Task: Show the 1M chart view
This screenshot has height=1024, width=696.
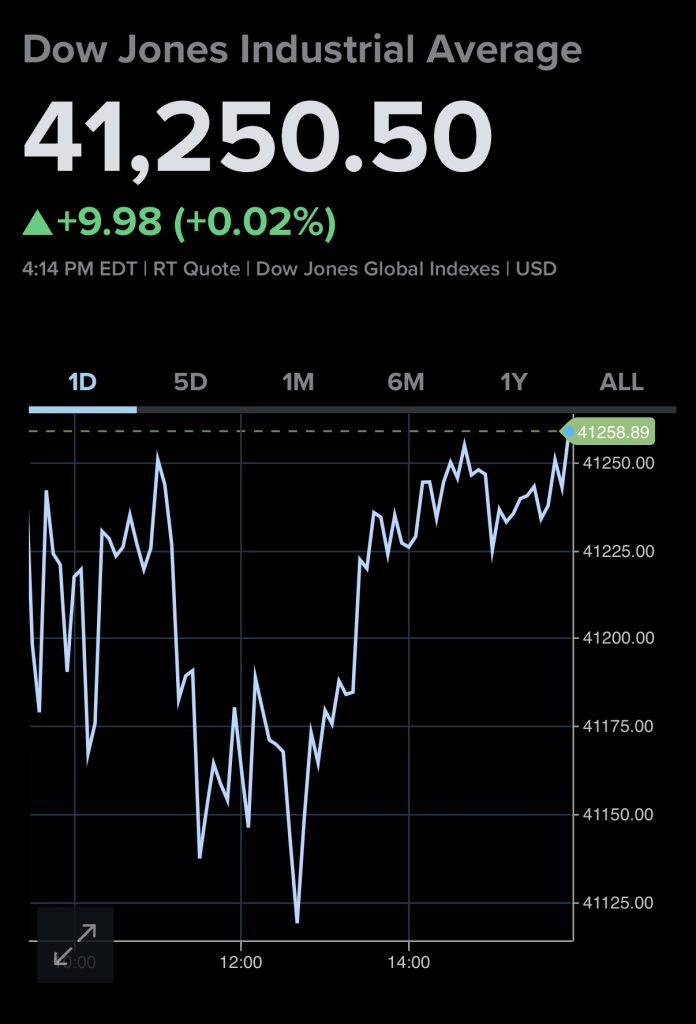Action: click(x=298, y=383)
